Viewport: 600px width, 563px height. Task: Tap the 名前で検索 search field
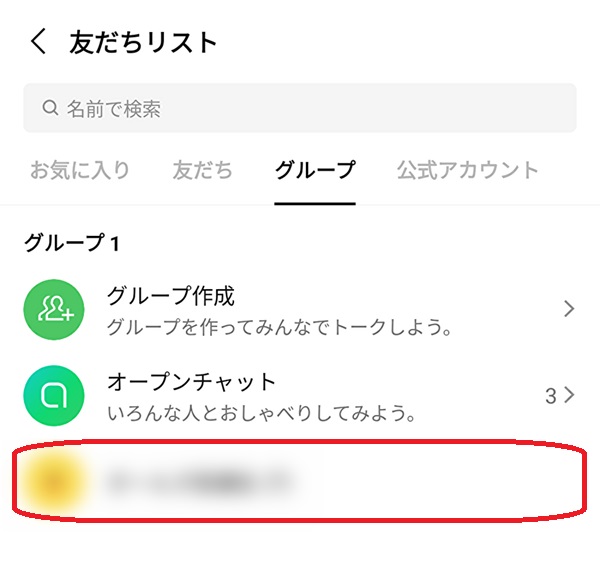(300, 108)
